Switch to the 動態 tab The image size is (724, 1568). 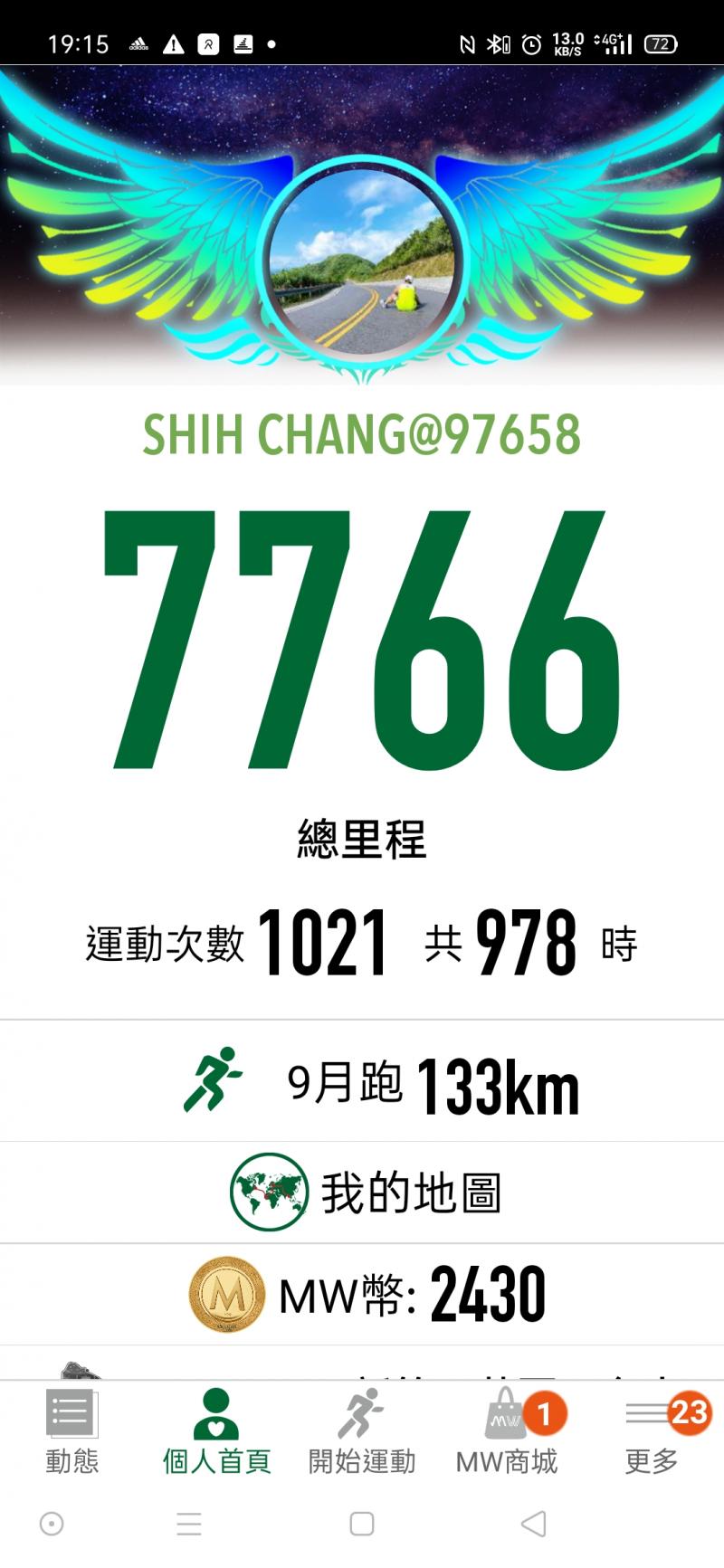(71, 1431)
